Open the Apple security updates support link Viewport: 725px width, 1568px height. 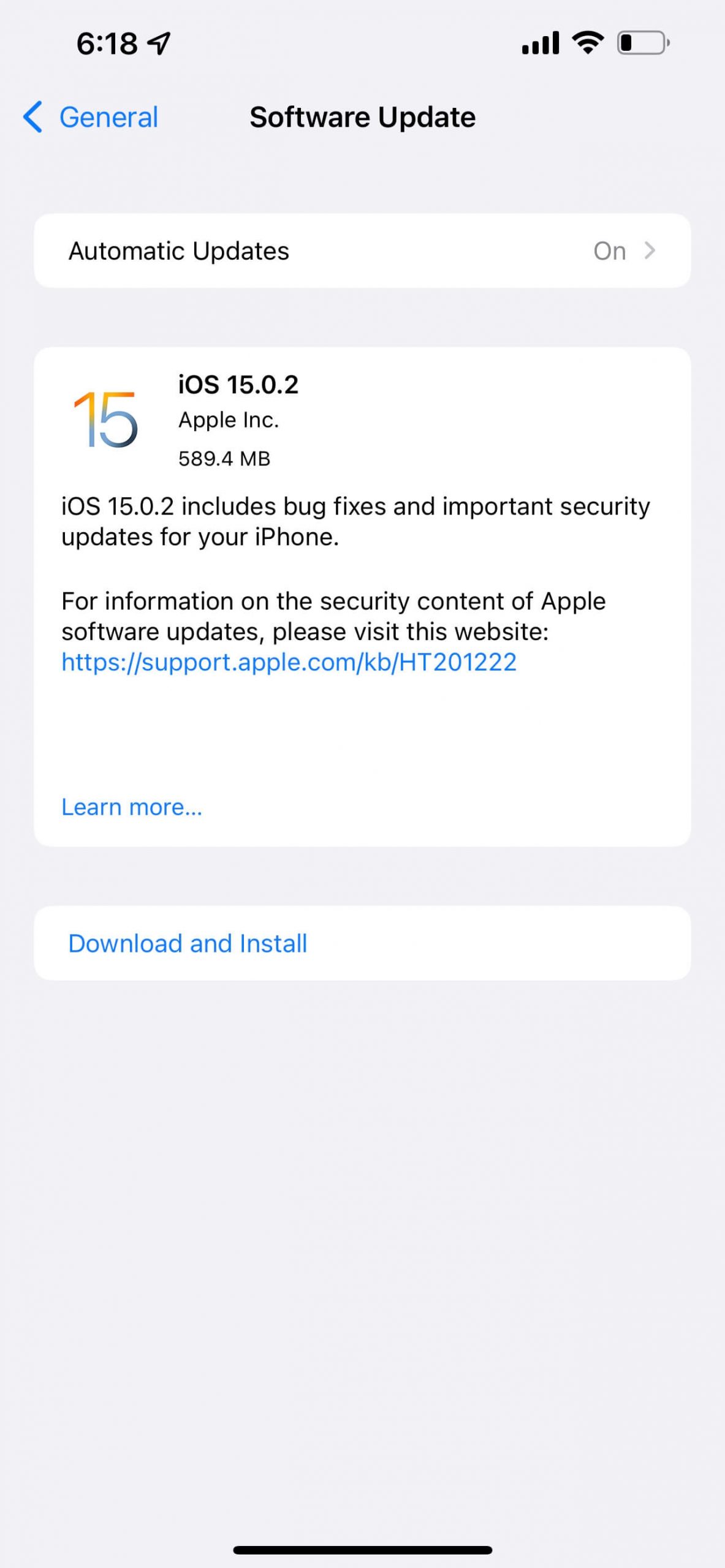(289, 662)
